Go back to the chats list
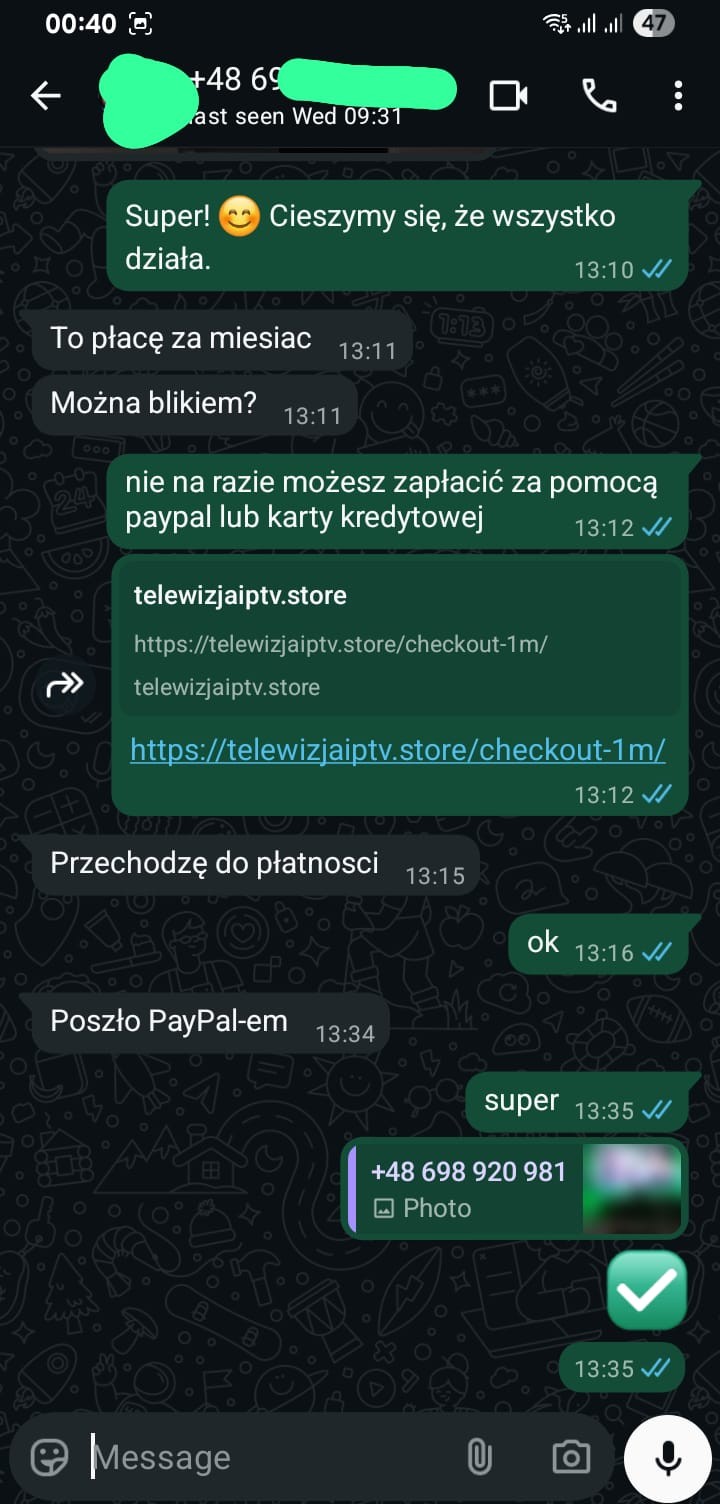 (45, 96)
